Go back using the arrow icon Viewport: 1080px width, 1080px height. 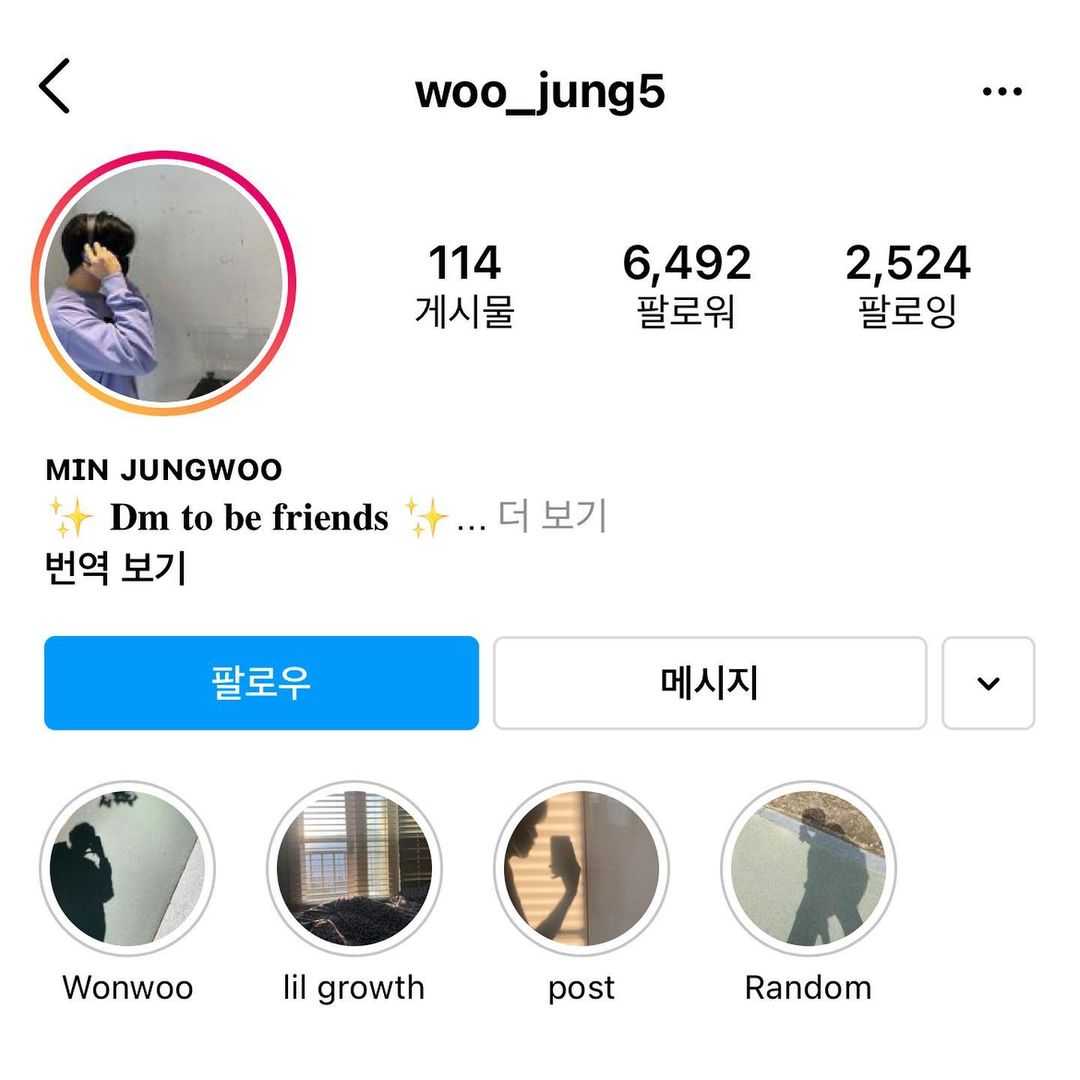(x=55, y=86)
